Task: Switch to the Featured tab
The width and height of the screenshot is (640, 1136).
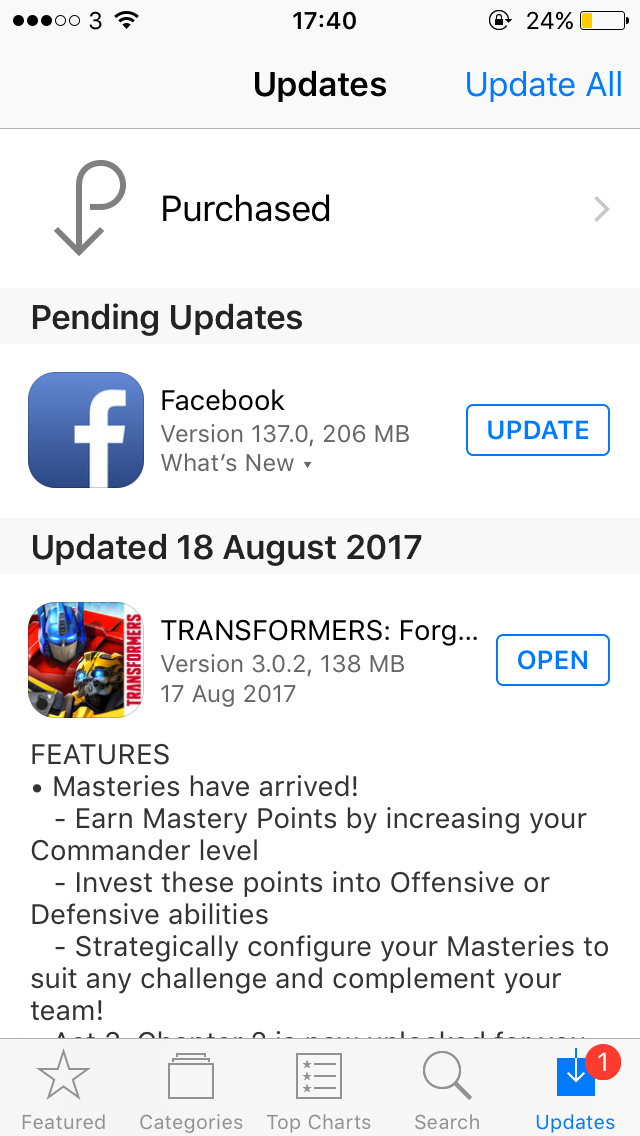Action: pos(63,1090)
